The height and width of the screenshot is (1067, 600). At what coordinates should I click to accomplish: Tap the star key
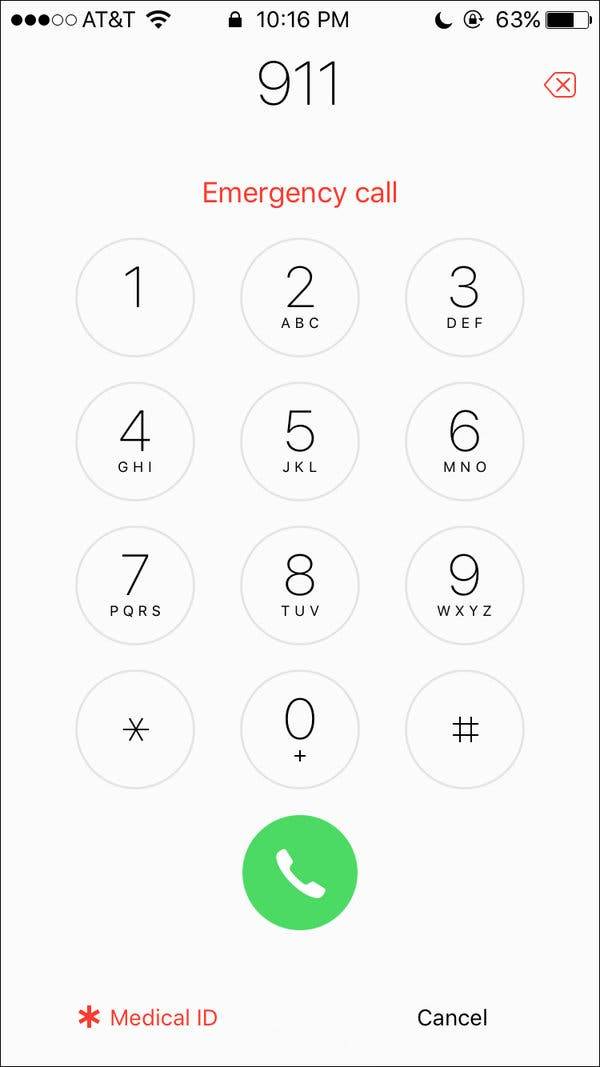point(135,730)
